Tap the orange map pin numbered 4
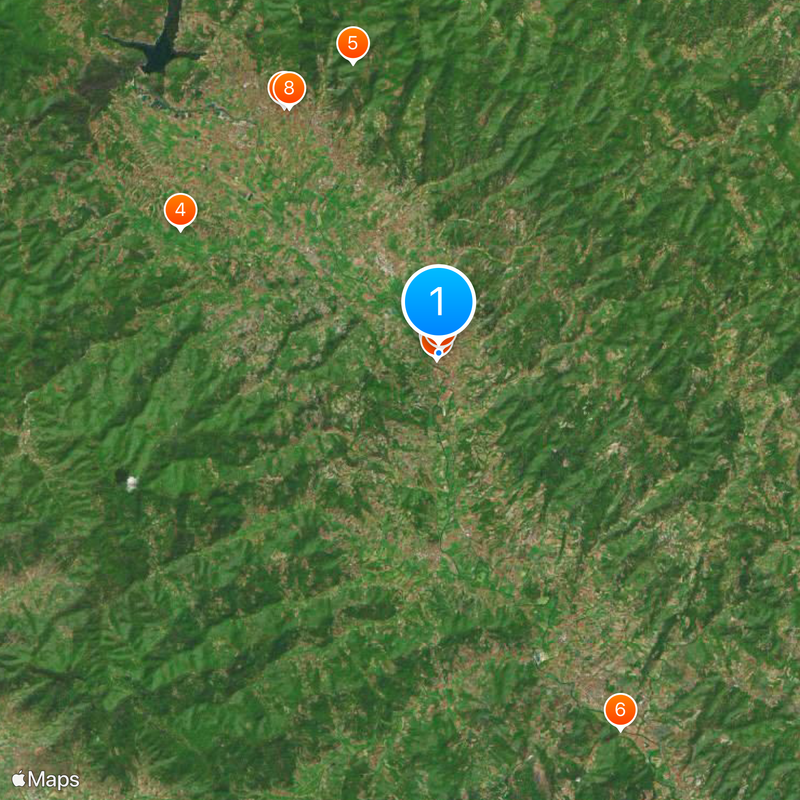800x800 pixels. point(180,211)
